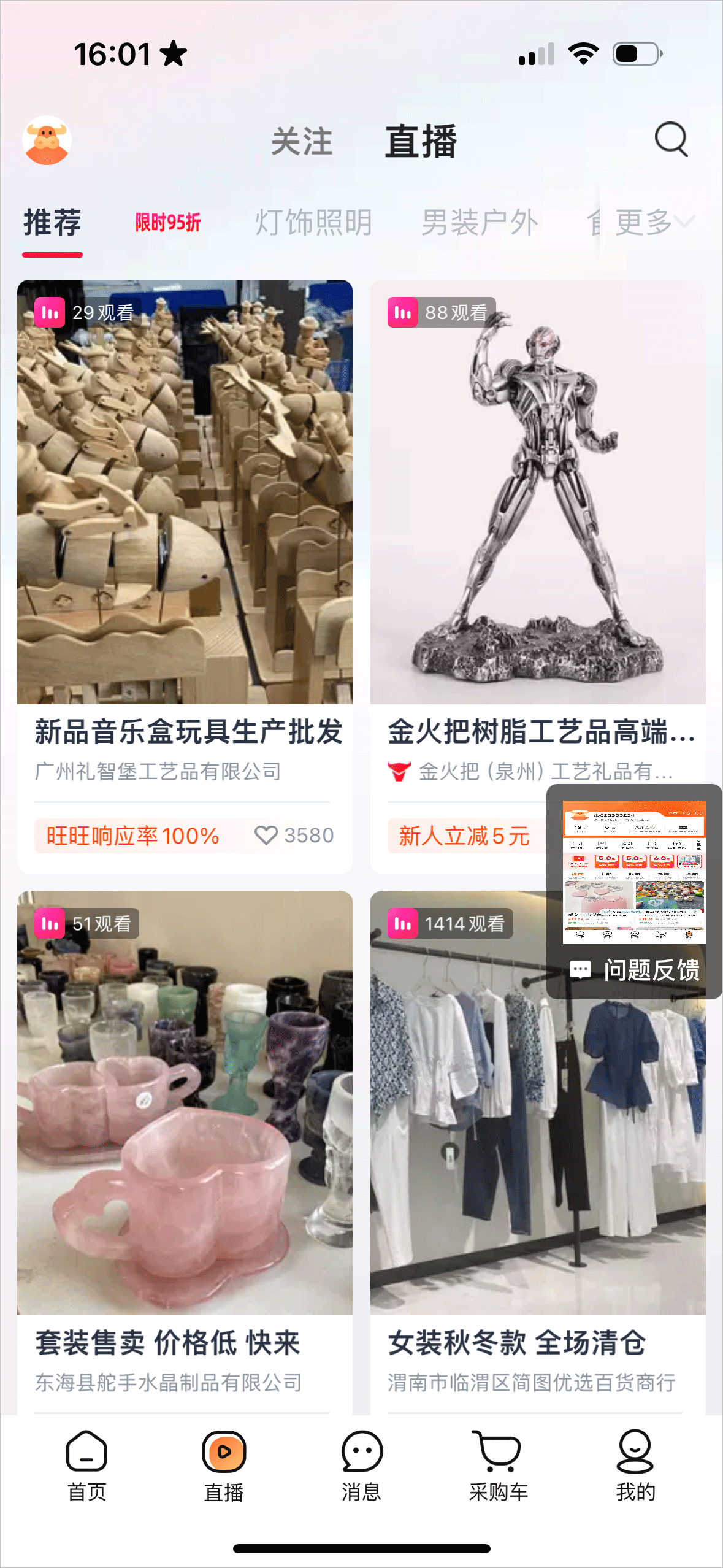The width and height of the screenshot is (723, 1568).
Task: Tap the orange bull avatar icon
Action: tap(47, 140)
